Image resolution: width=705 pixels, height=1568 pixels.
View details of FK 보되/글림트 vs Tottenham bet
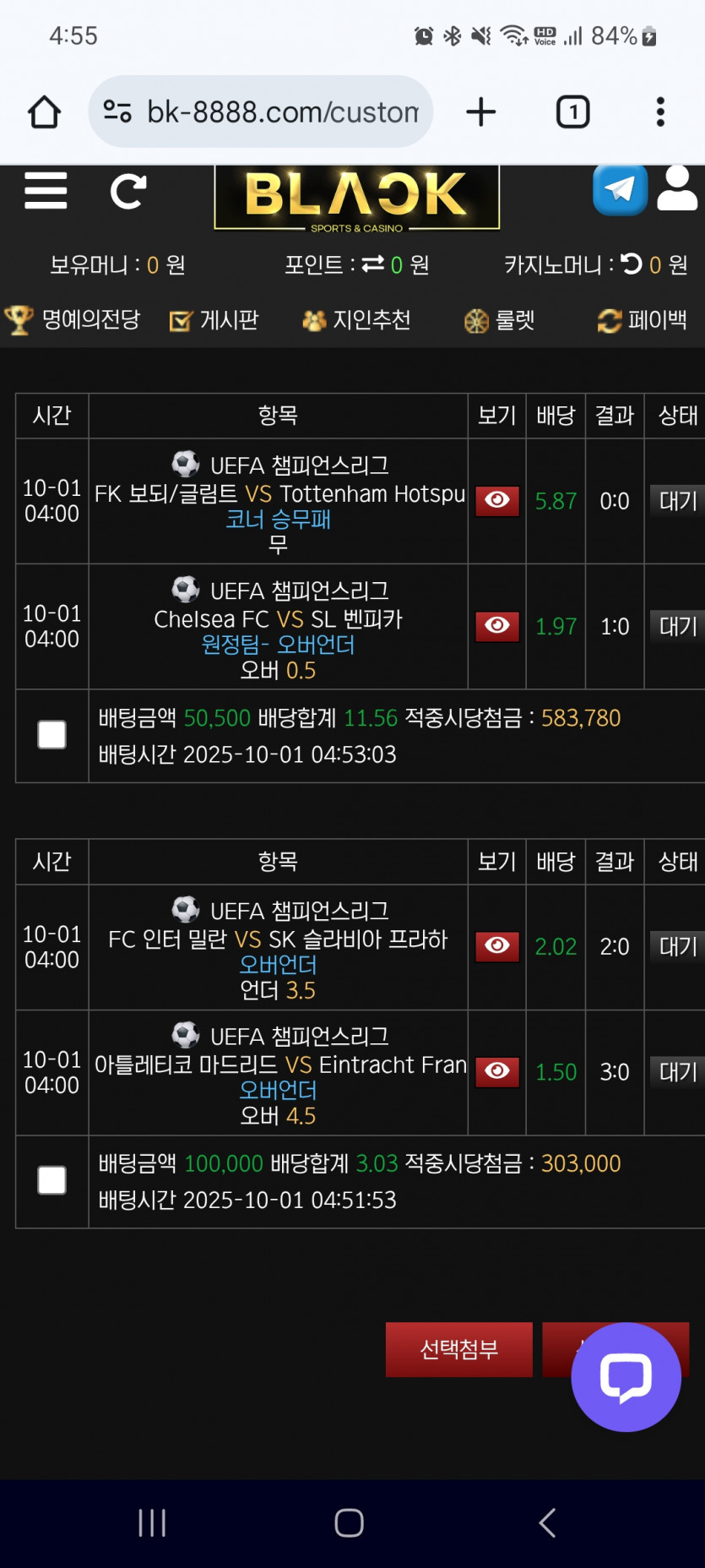pos(497,500)
